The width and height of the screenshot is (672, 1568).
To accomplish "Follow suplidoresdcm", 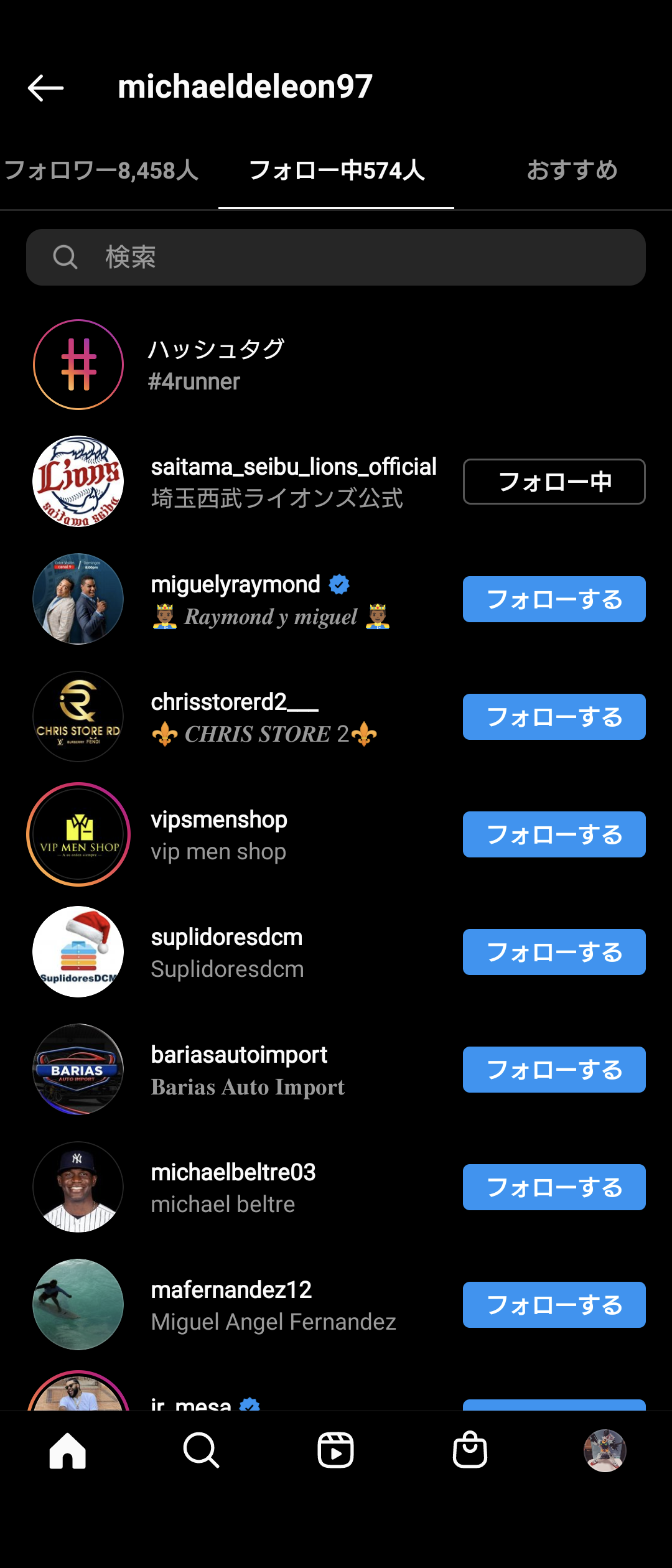I will pyautogui.click(x=554, y=952).
